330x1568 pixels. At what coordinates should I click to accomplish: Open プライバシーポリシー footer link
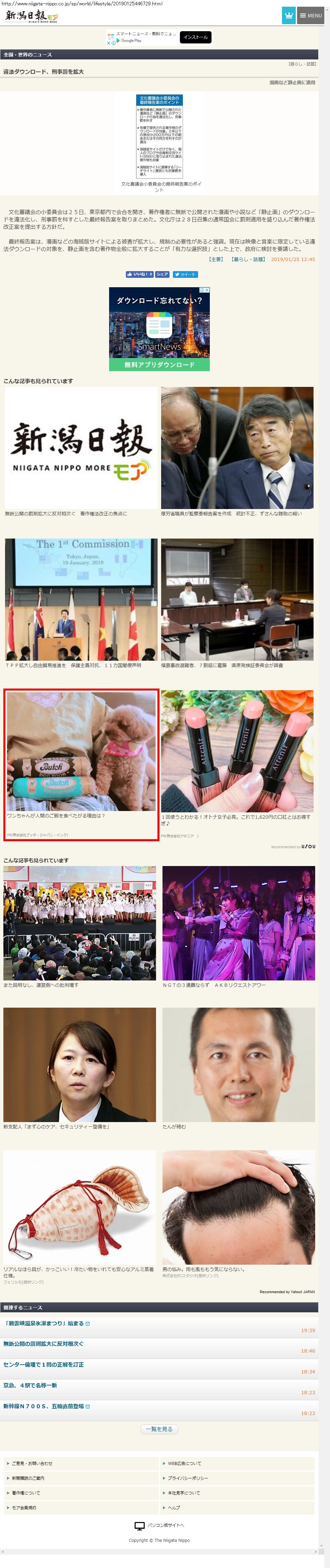(x=188, y=1478)
